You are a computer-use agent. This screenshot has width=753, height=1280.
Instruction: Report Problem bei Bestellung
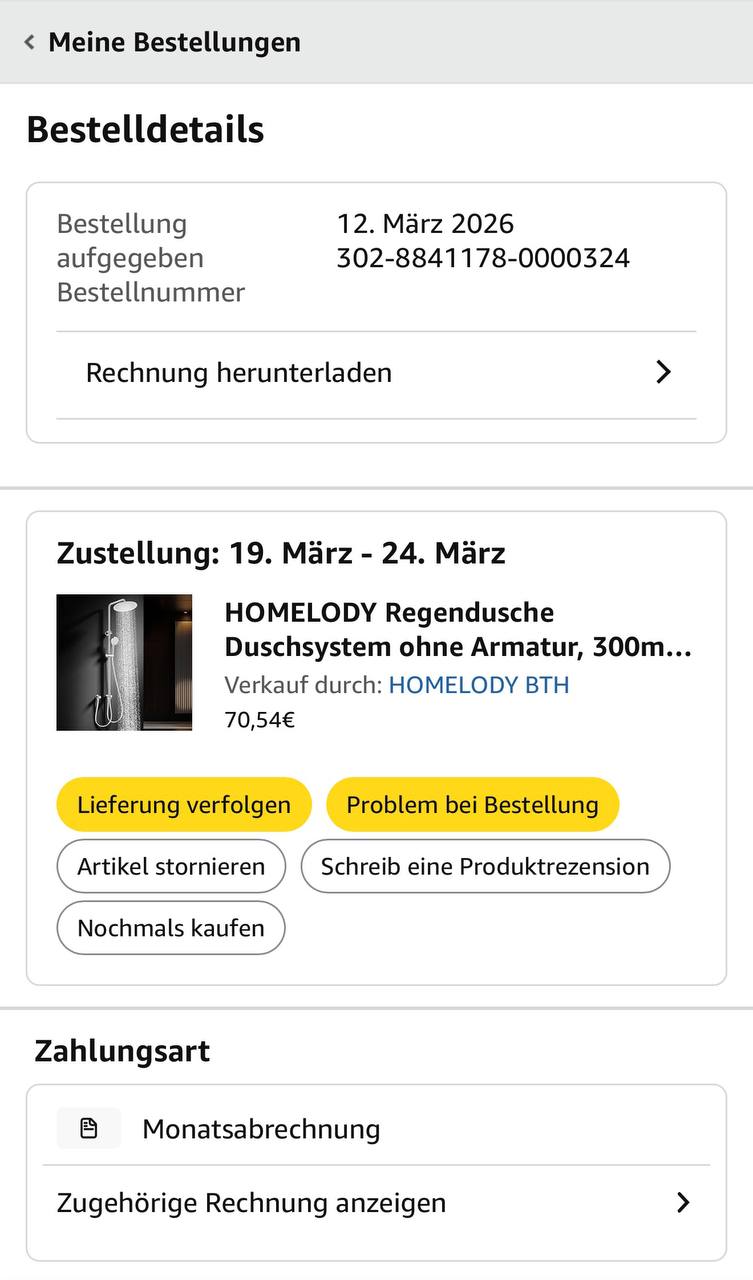coord(472,805)
